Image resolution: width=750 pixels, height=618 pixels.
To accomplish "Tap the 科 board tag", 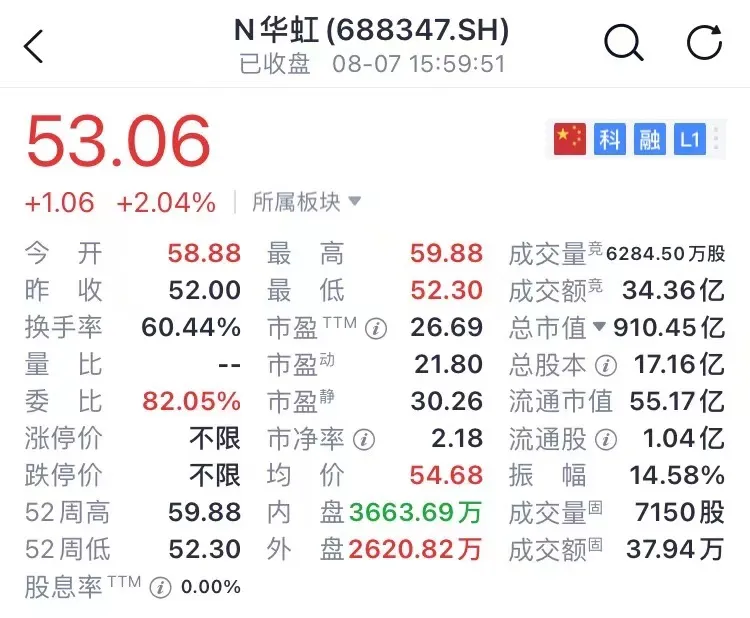I will [x=610, y=140].
